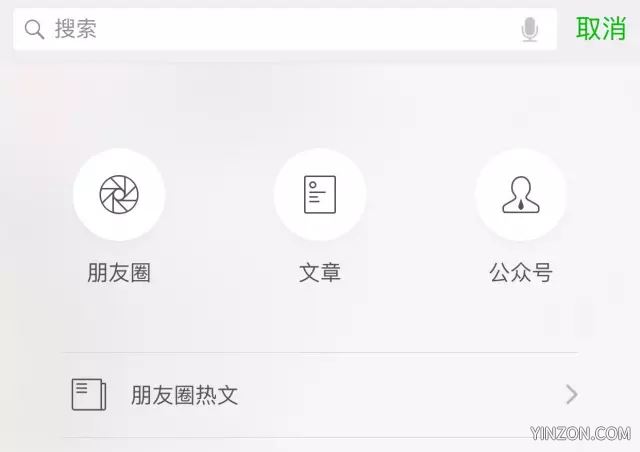Cancel search with 取消
Image resolution: width=640 pixels, height=452 pixels.
pos(601,29)
